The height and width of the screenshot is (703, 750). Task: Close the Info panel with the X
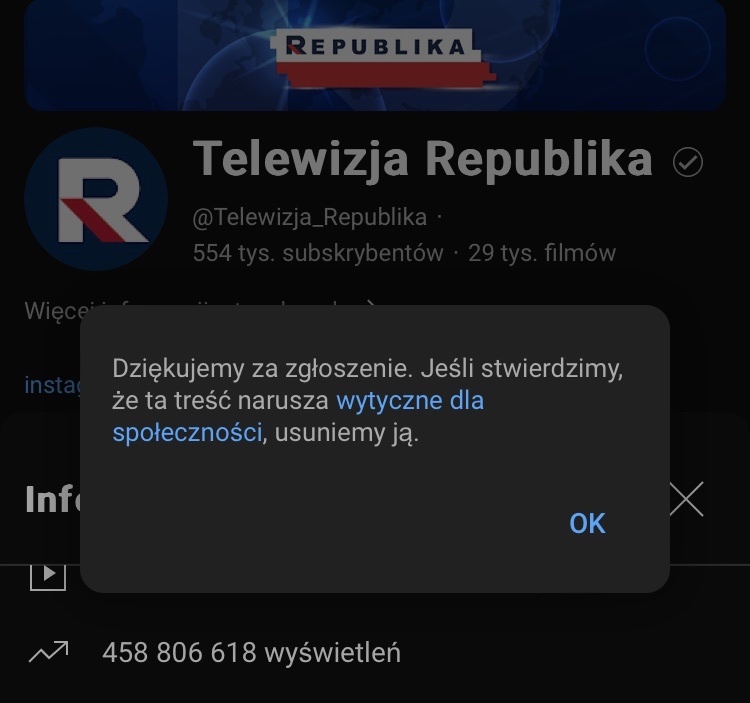[x=686, y=499]
